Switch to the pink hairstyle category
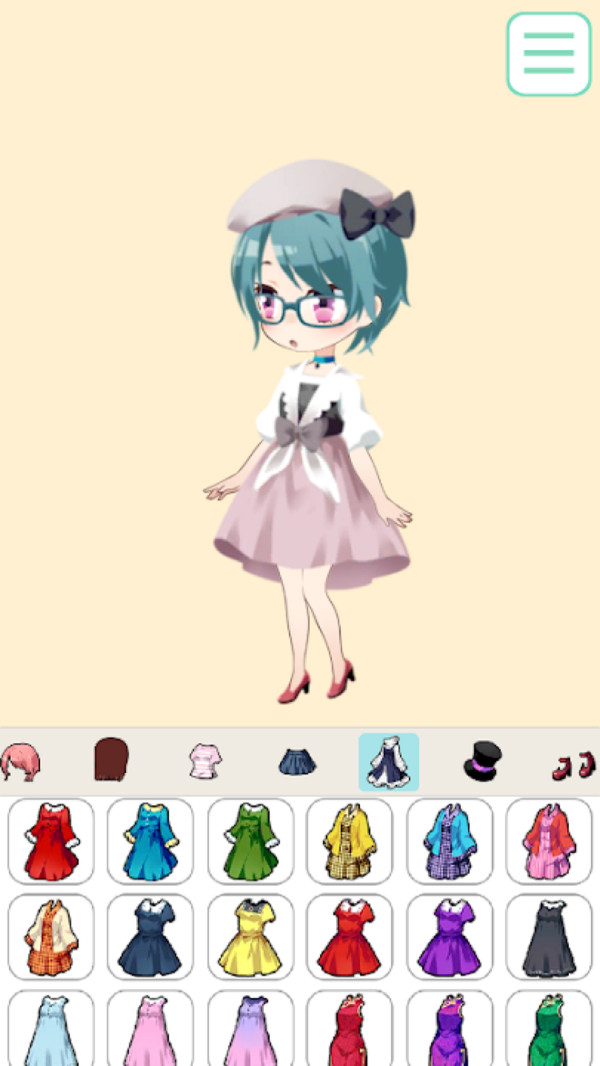The height and width of the screenshot is (1066, 600). click(x=20, y=762)
